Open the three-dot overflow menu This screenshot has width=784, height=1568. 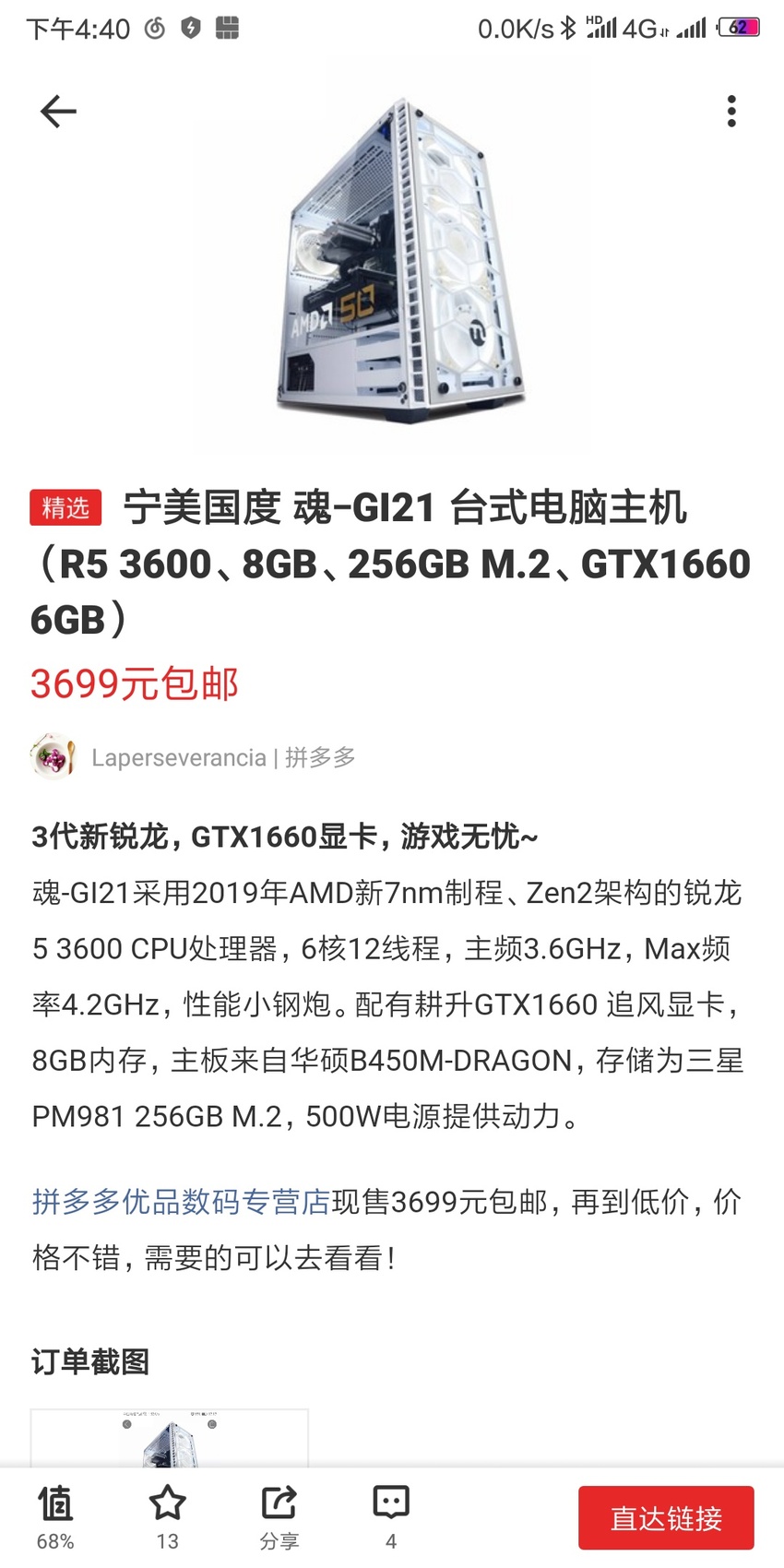pos(731,112)
